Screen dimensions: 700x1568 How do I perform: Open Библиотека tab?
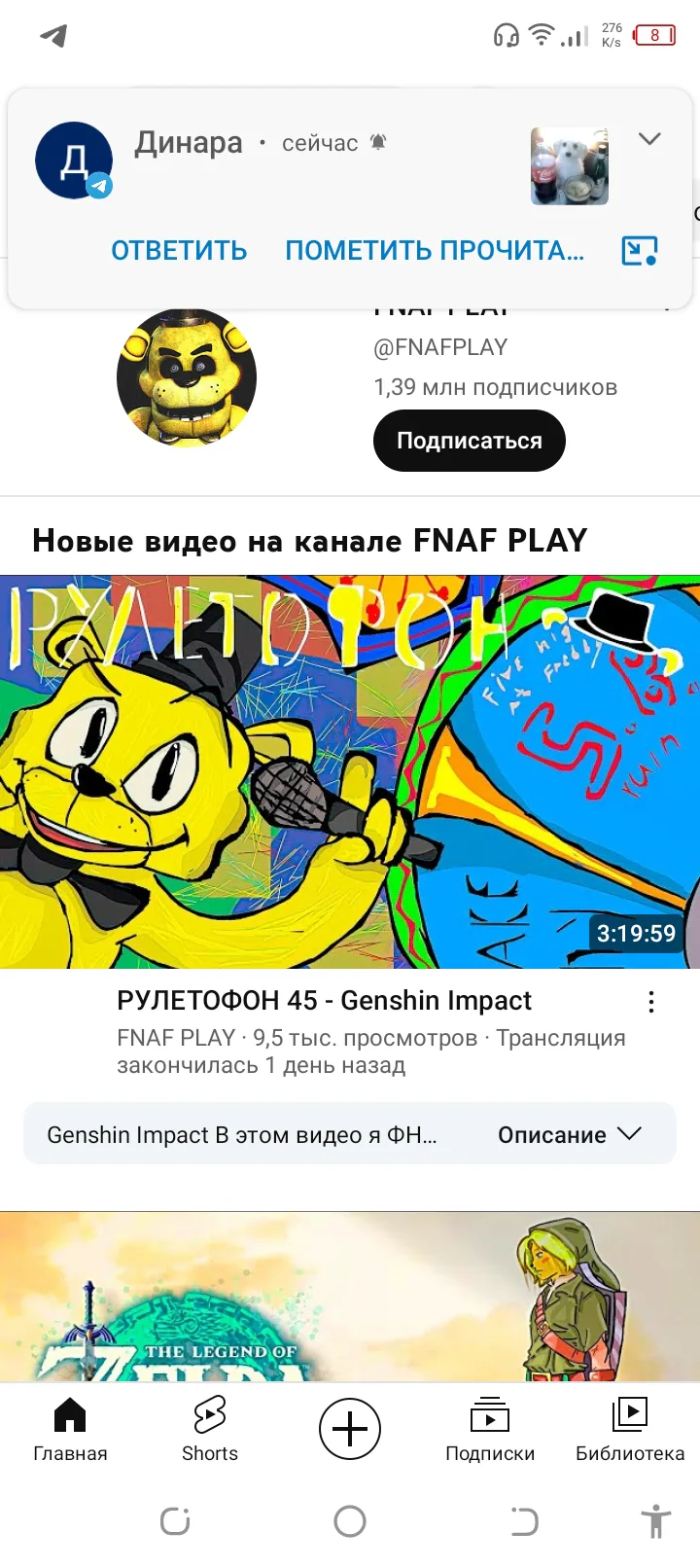(630, 1429)
